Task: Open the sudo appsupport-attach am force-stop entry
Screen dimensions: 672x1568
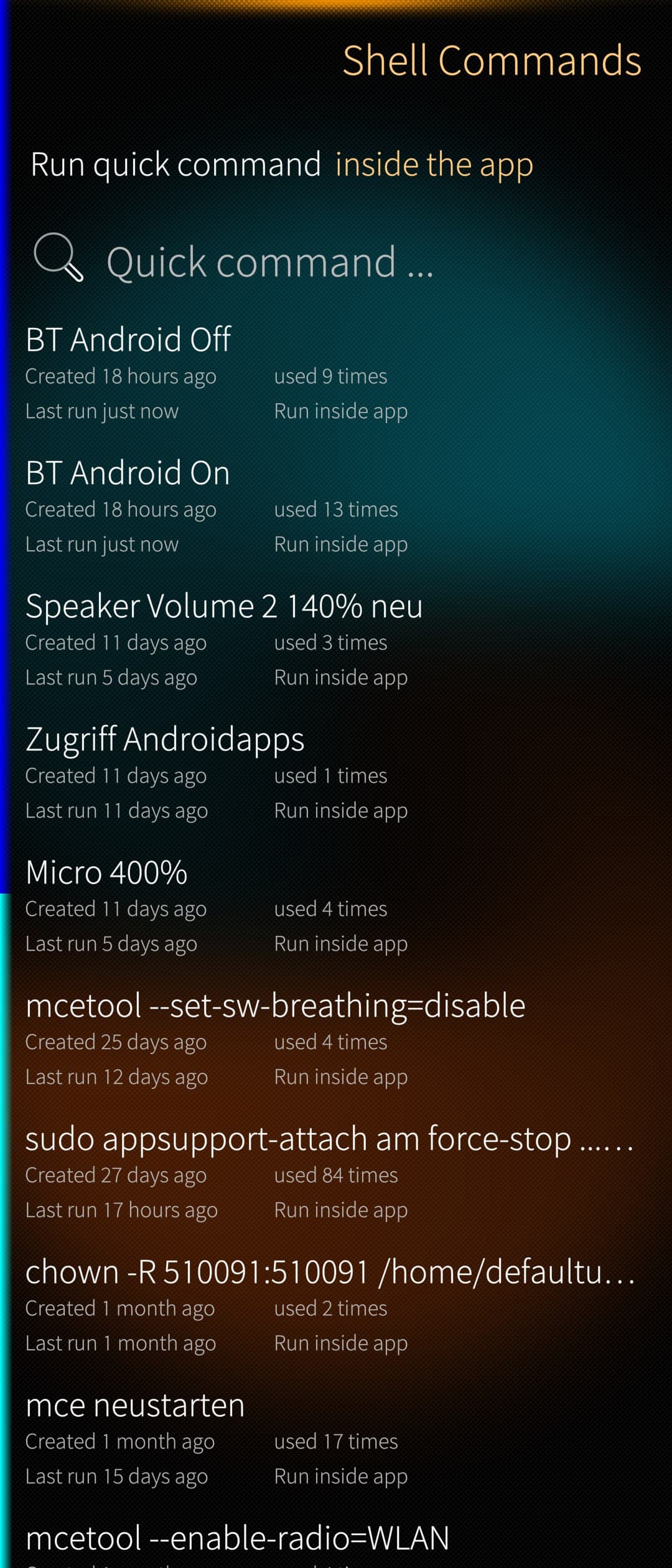Action: 329,1139
